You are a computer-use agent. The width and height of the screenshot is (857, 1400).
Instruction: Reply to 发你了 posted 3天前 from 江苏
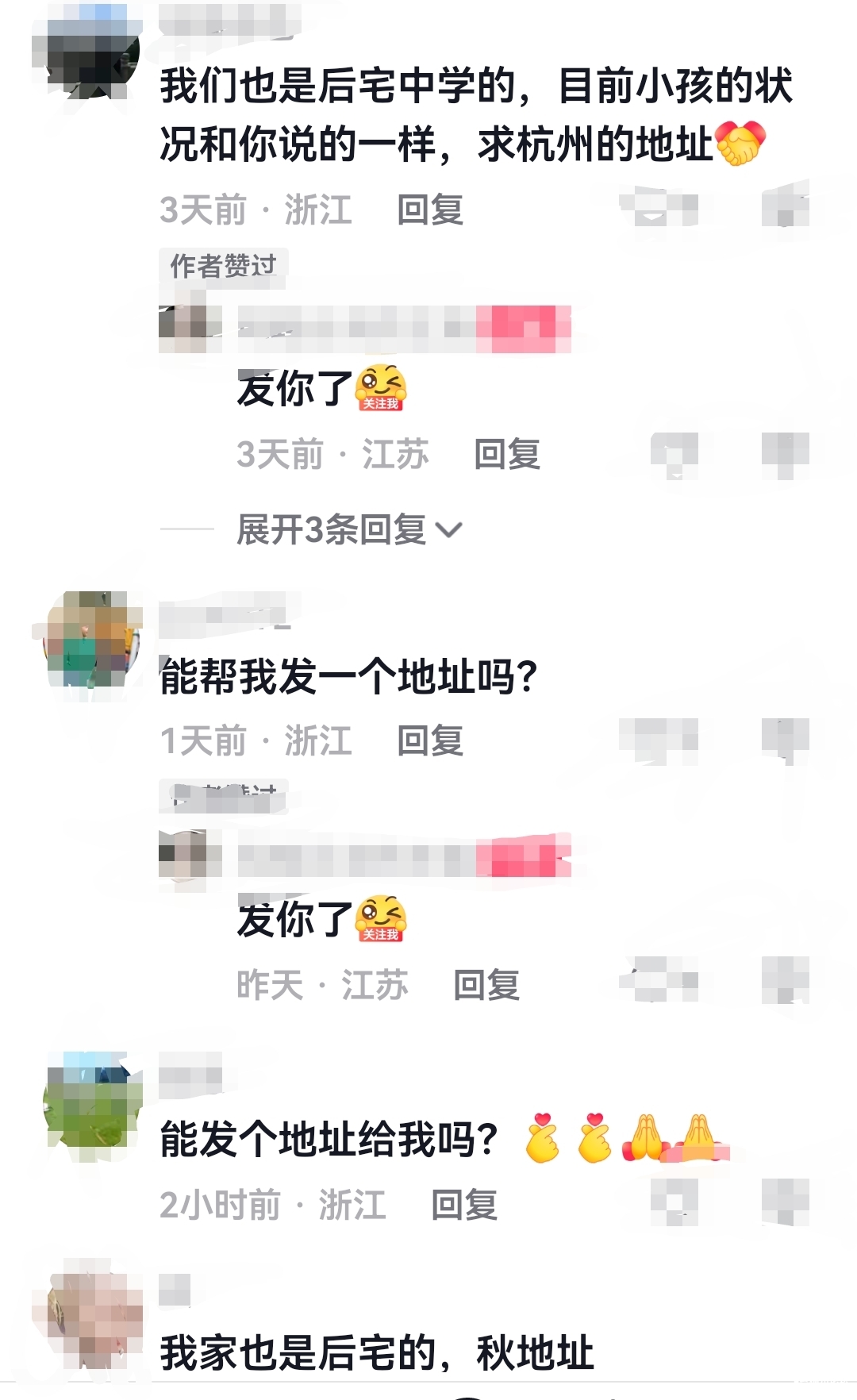coord(506,455)
